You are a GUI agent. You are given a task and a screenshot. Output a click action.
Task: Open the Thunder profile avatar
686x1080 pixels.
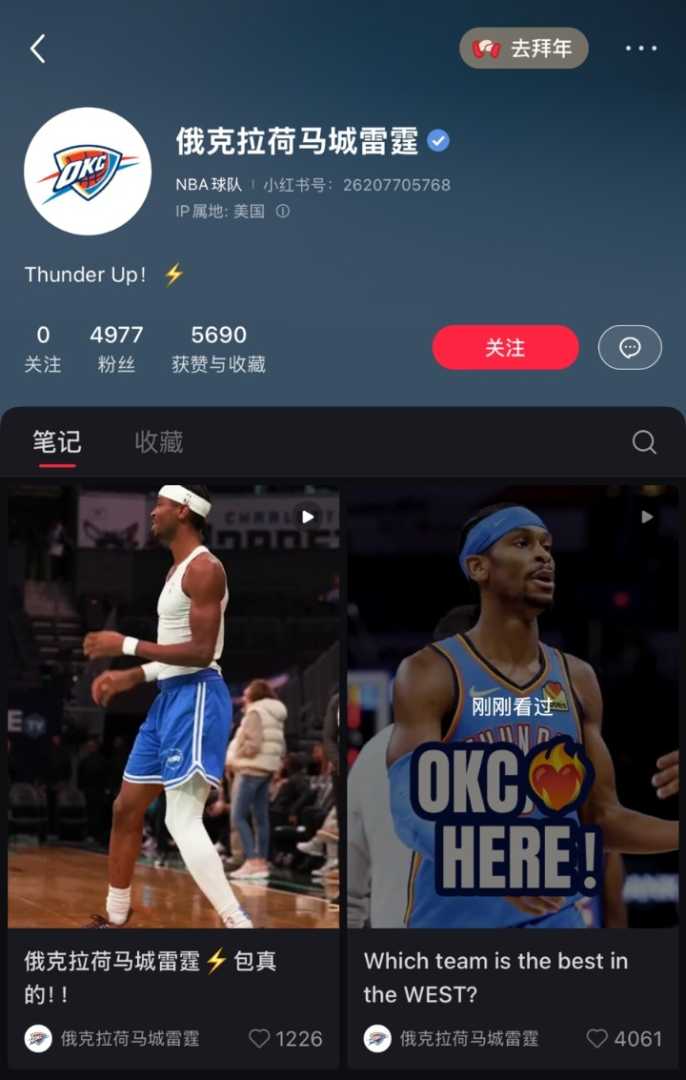coord(88,171)
